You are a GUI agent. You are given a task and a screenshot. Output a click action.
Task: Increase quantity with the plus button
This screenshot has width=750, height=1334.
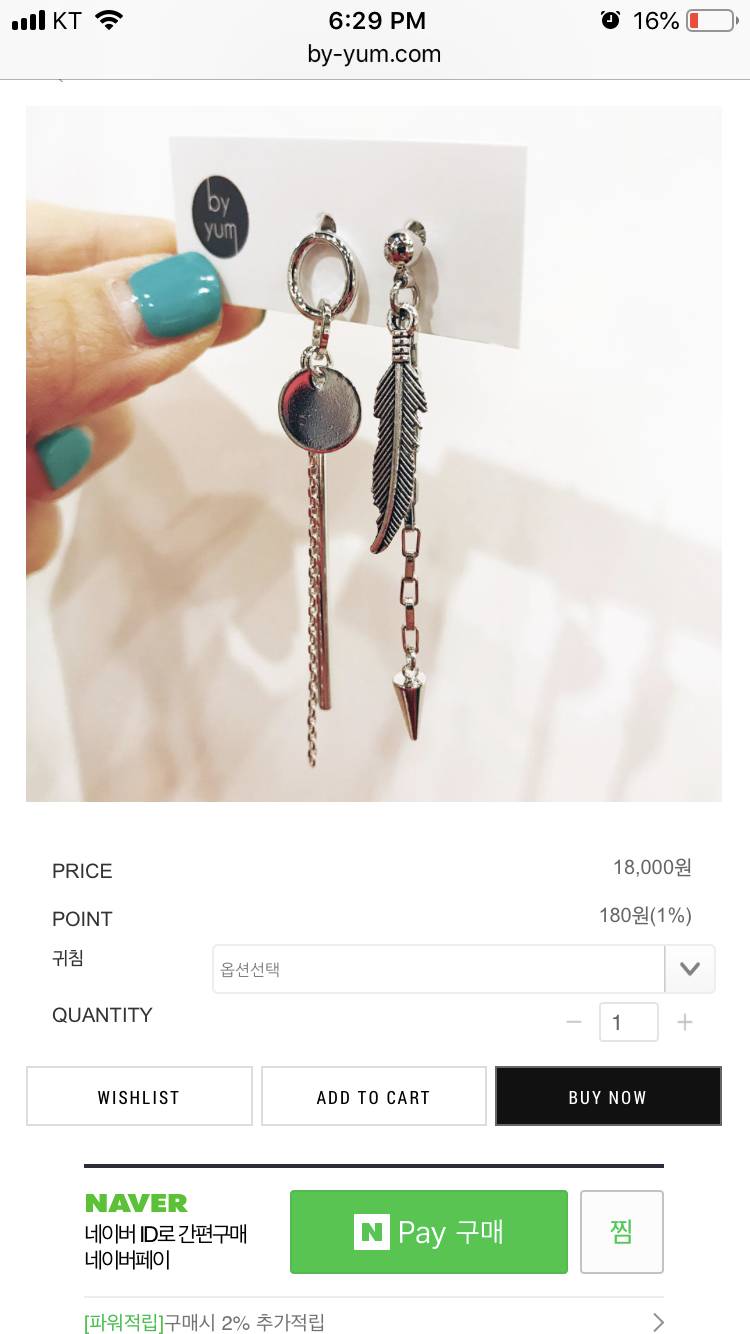(x=685, y=1022)
